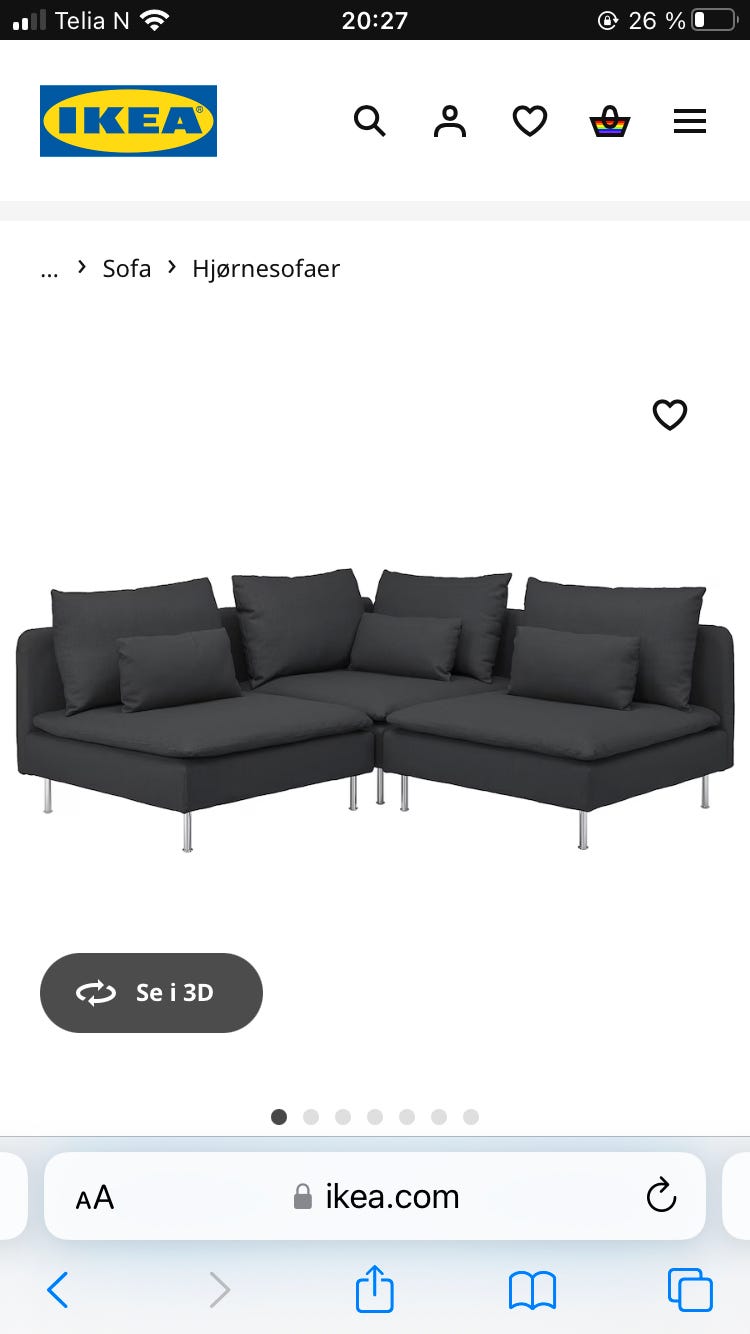This screenshot has height=1334, width=750.
Task: Expand the collapsed breadcrumb ellipsis
Action: [x=49, y=269]
